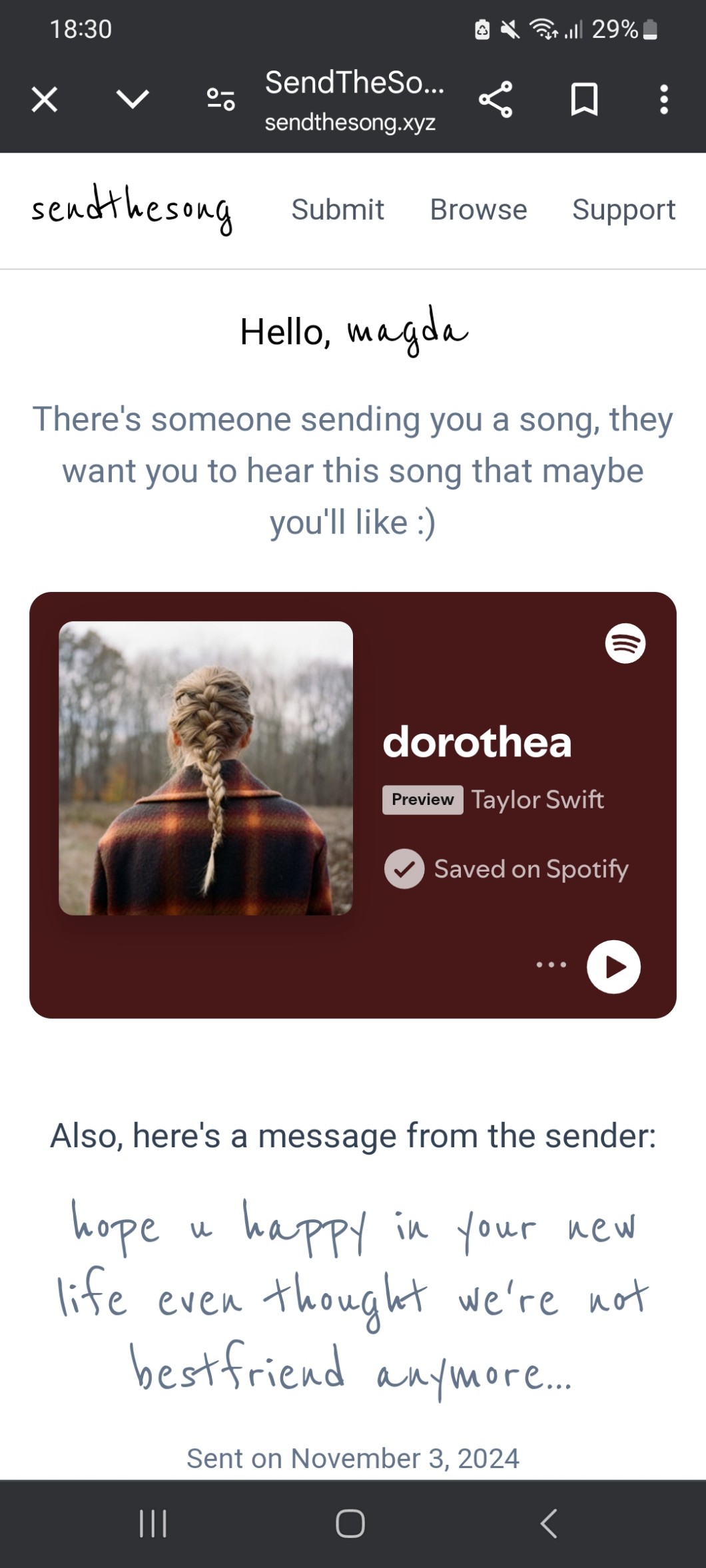Open more options on the dorothea player

[551, 965]
